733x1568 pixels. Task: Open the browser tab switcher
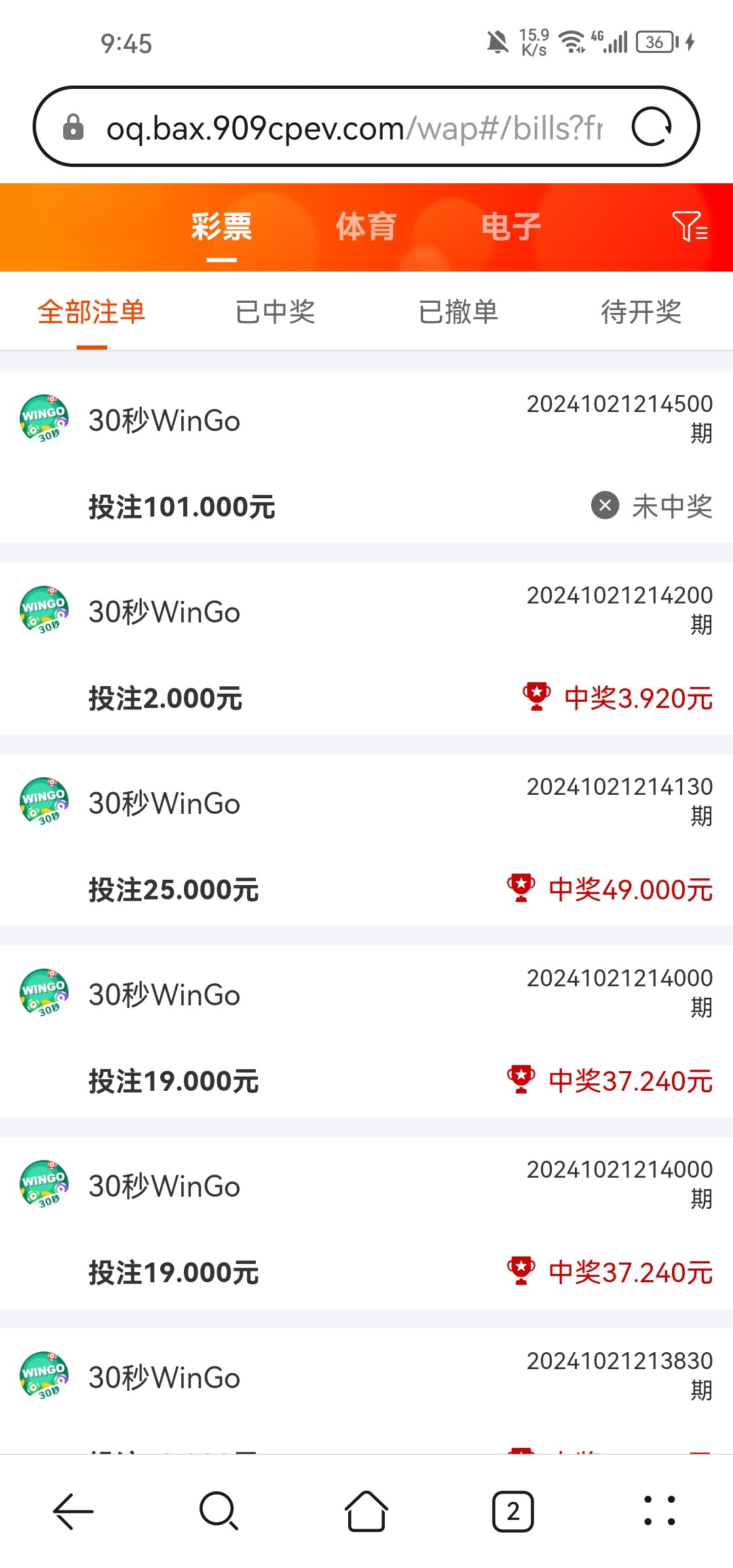[513, 1512]
